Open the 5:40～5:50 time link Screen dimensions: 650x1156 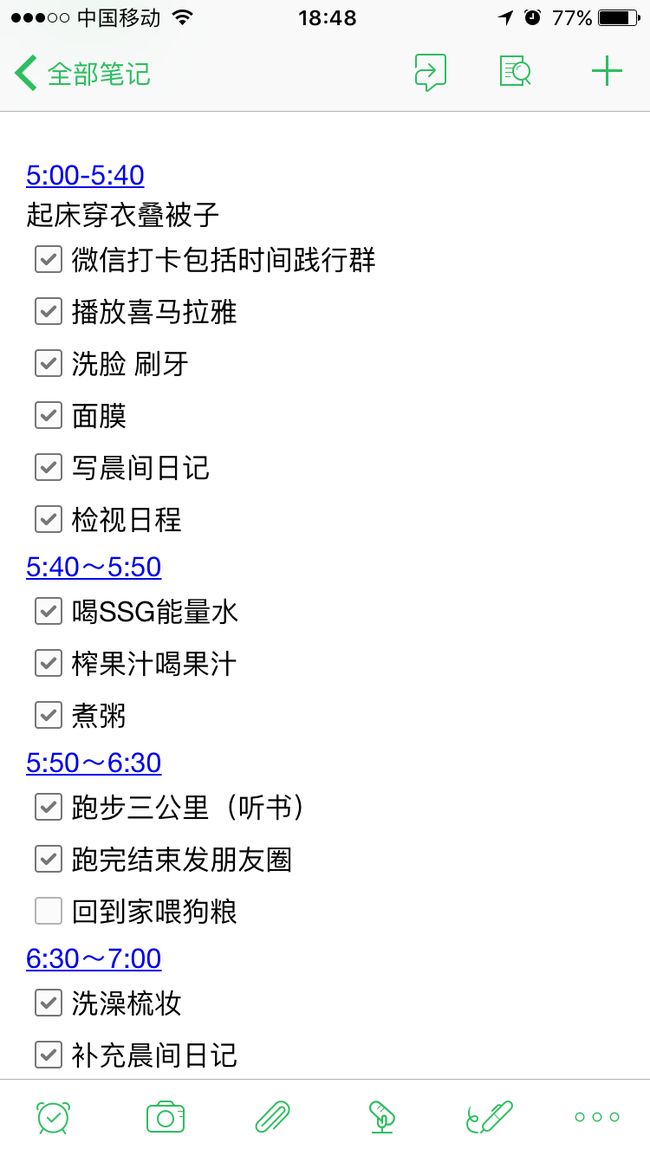point(94,566)
